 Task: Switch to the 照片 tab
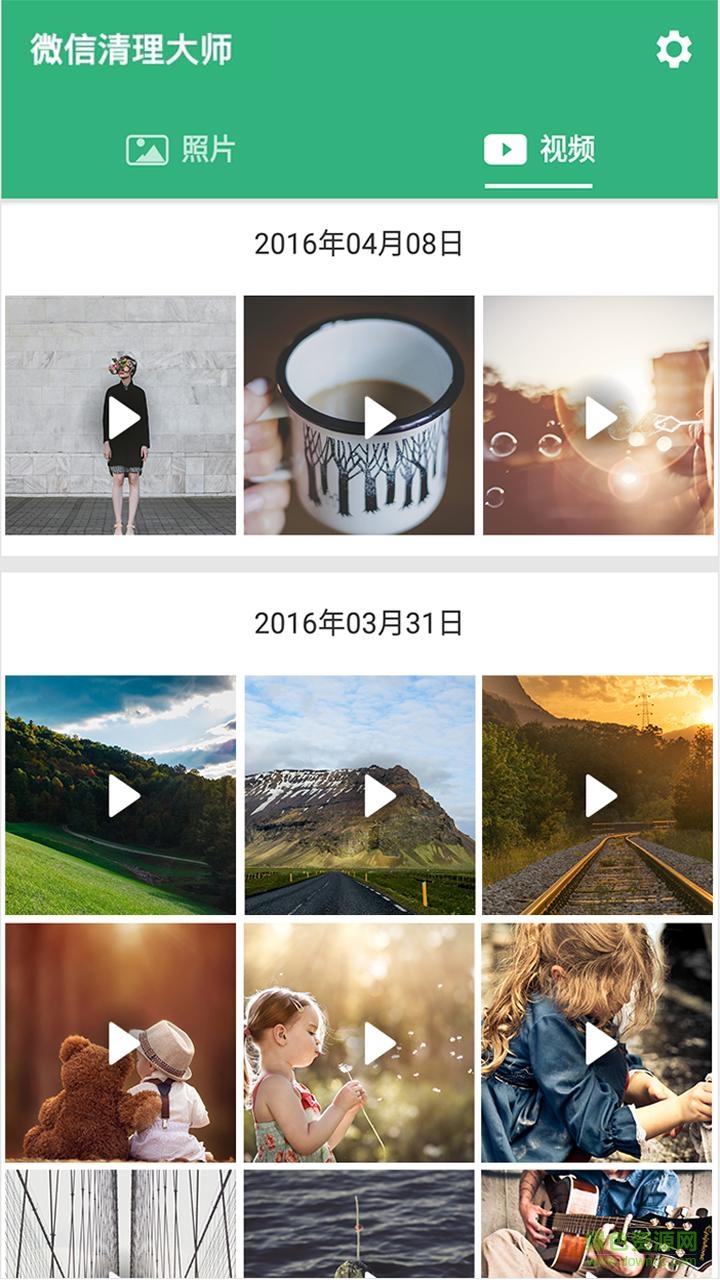(181, 150)
